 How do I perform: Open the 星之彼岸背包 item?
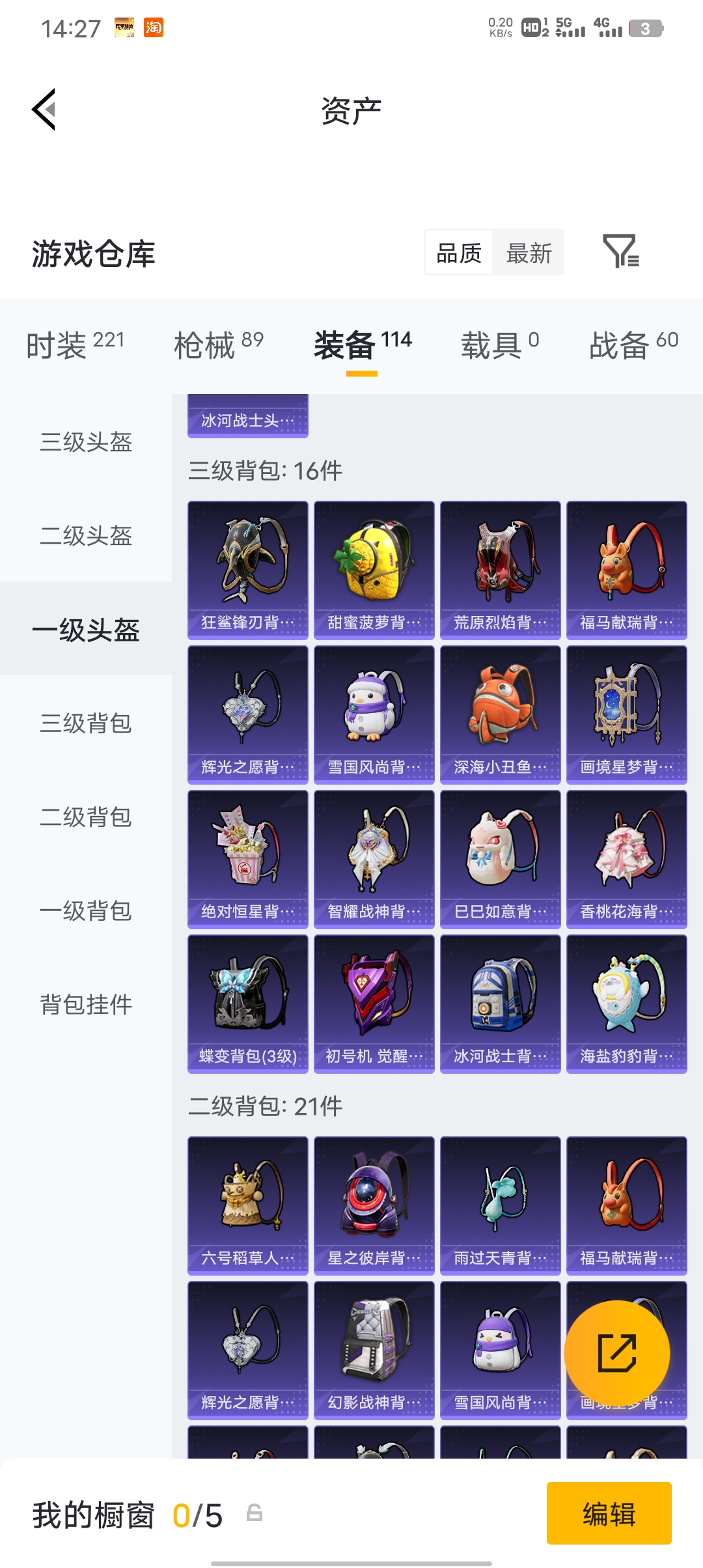[374, 1205]
